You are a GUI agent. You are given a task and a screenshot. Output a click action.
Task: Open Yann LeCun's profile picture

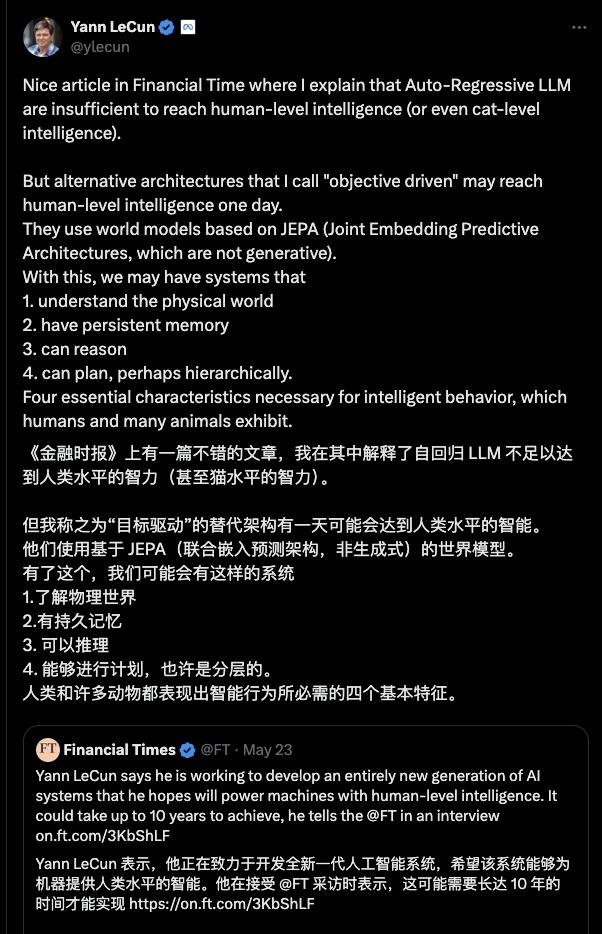point(42,37)
